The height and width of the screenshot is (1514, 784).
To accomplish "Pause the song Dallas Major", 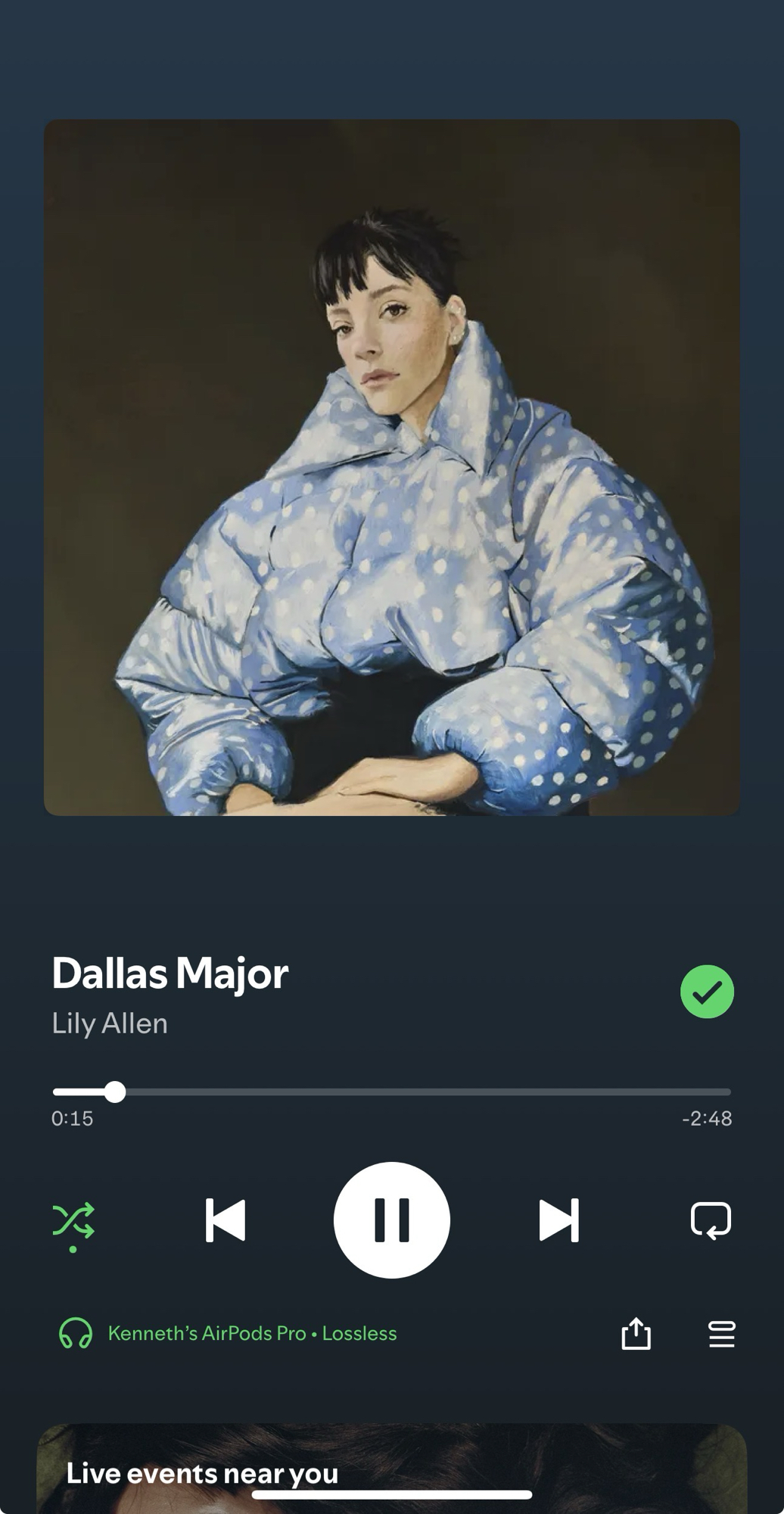I will (x=391, y=1220).
